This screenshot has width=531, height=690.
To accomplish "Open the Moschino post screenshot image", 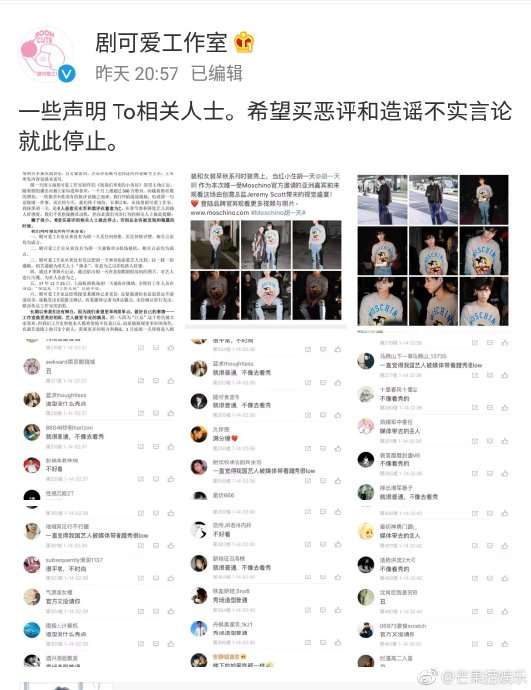I will (266, 418).
